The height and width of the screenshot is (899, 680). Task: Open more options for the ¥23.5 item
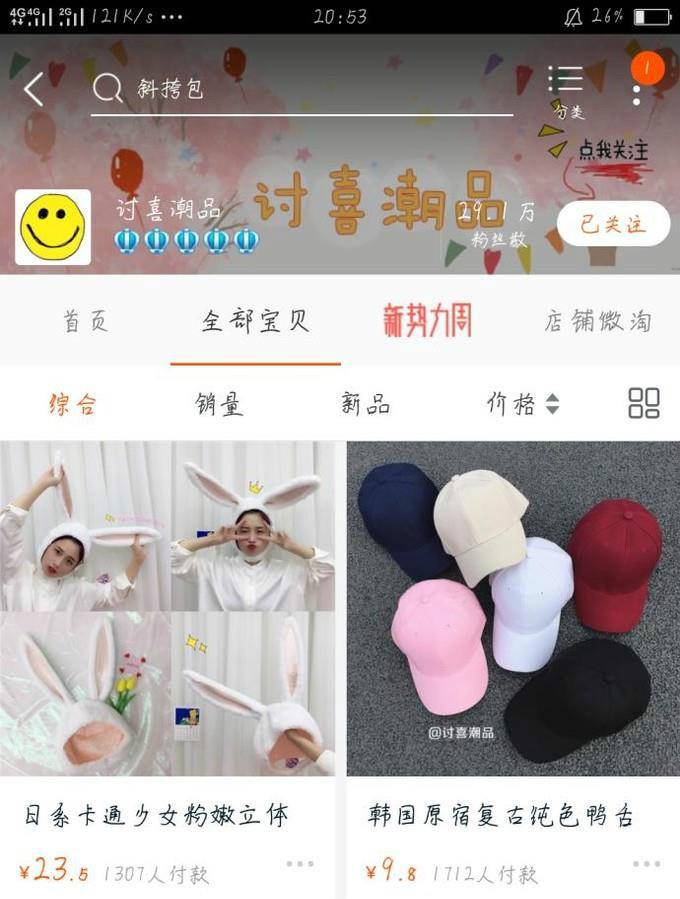[300, 864]
